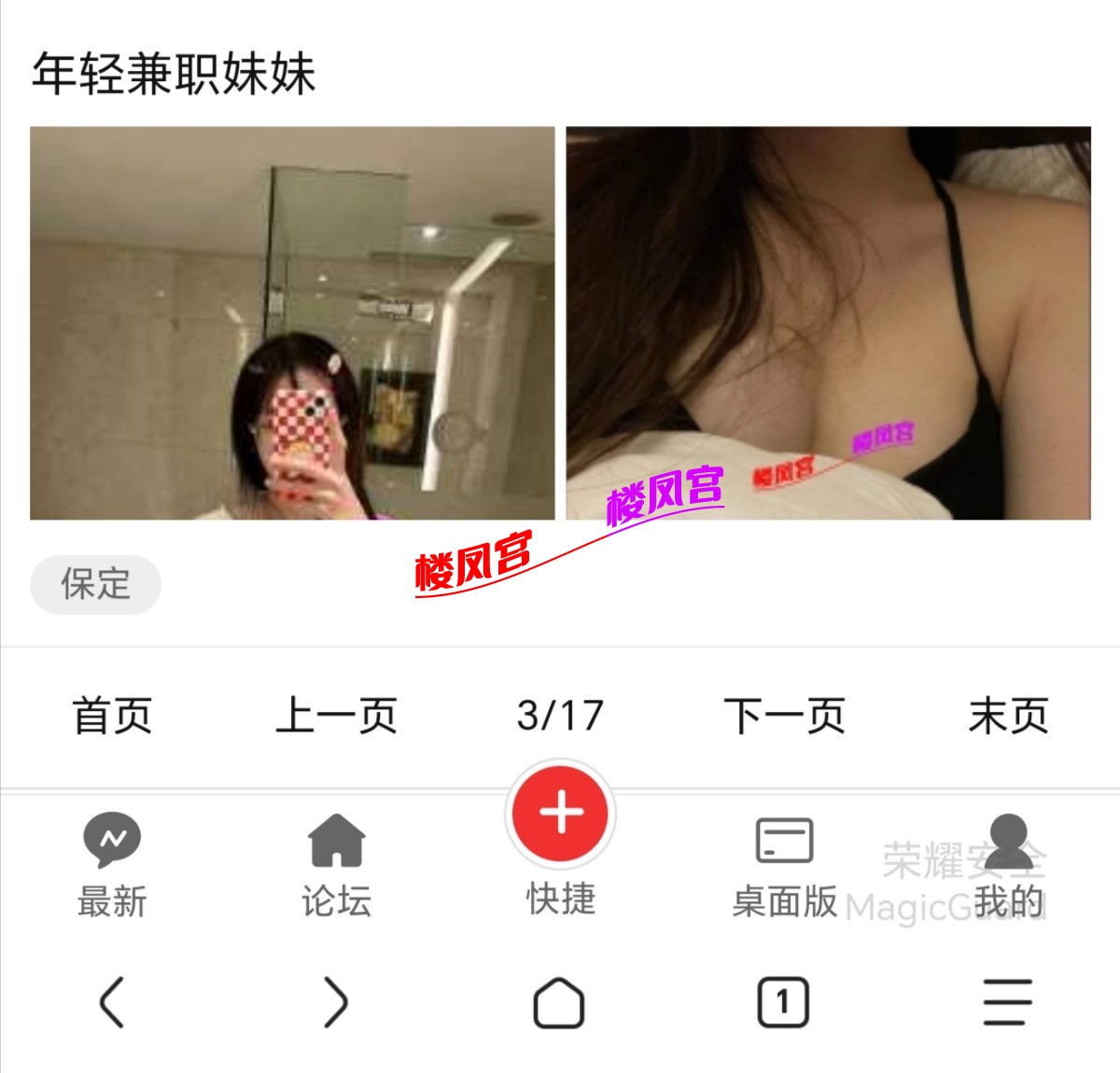1120x1073 pixels.
Task: Open the 我的 profile tab
Action: coord(1008,865)
